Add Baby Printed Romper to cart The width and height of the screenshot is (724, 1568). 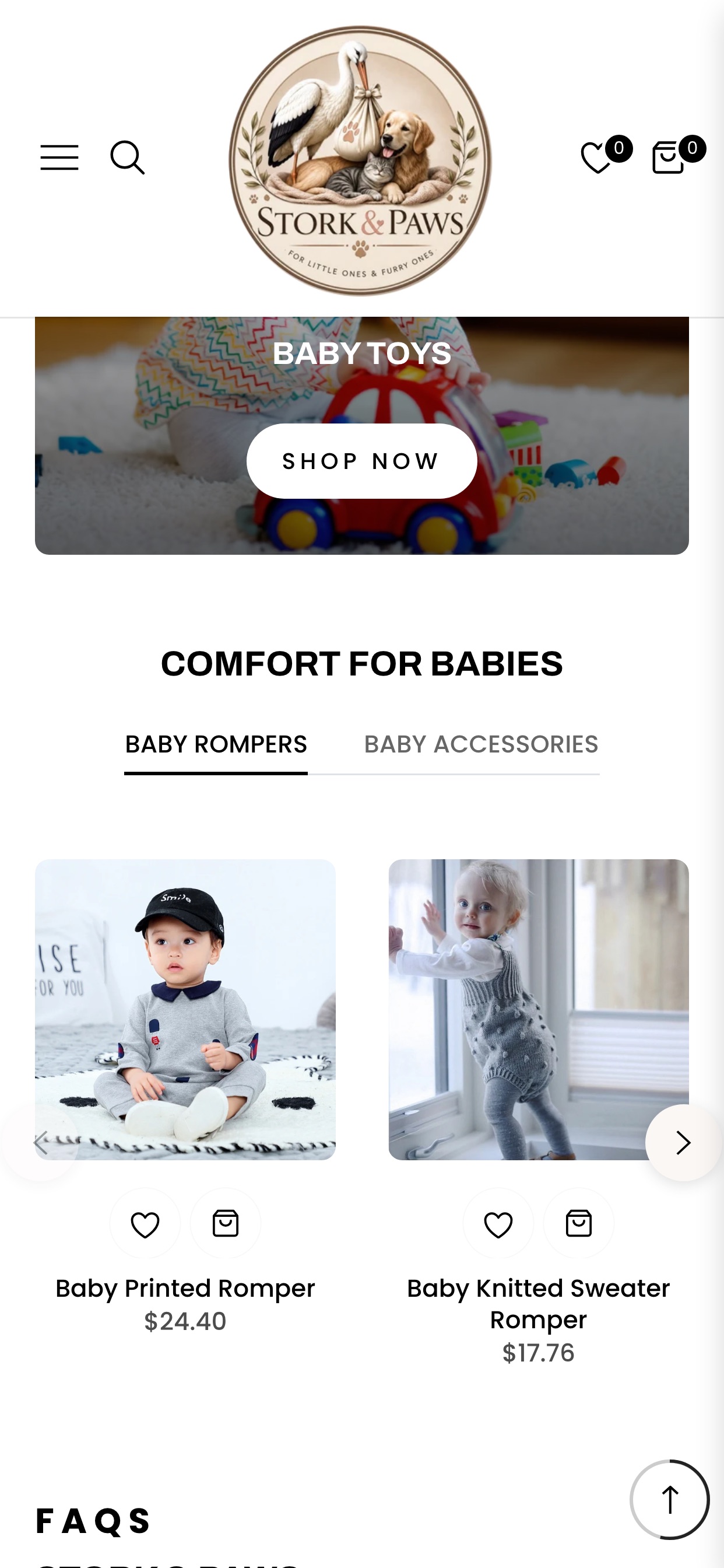(x=225, y=1223)
